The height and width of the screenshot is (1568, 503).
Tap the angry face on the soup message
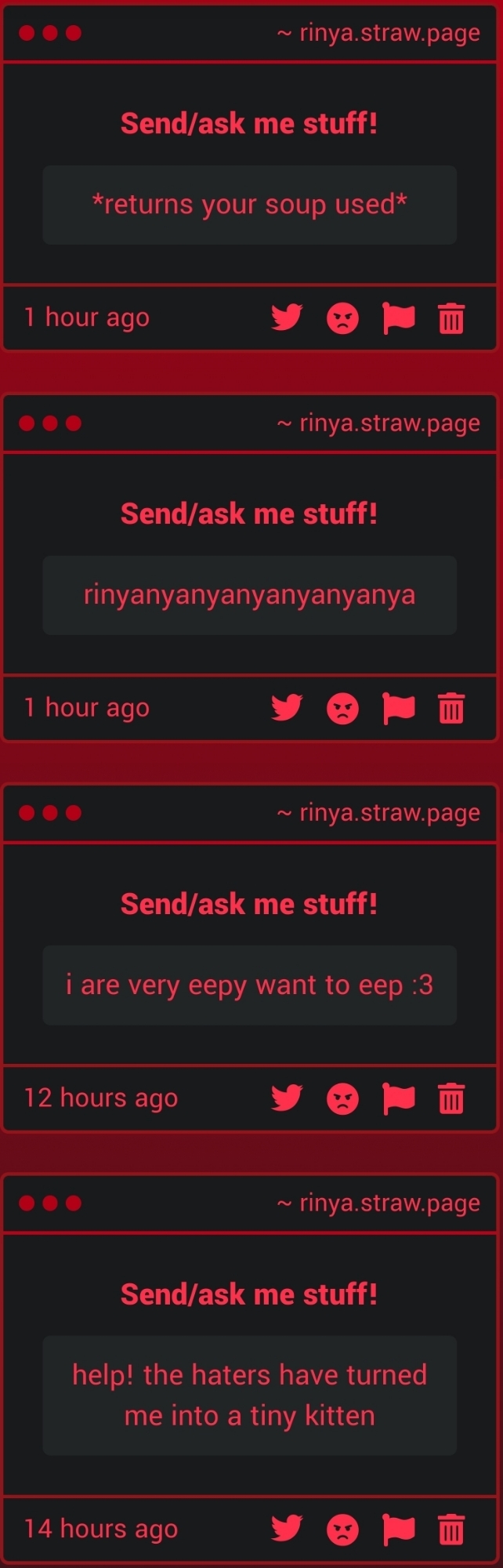(342, 318)
